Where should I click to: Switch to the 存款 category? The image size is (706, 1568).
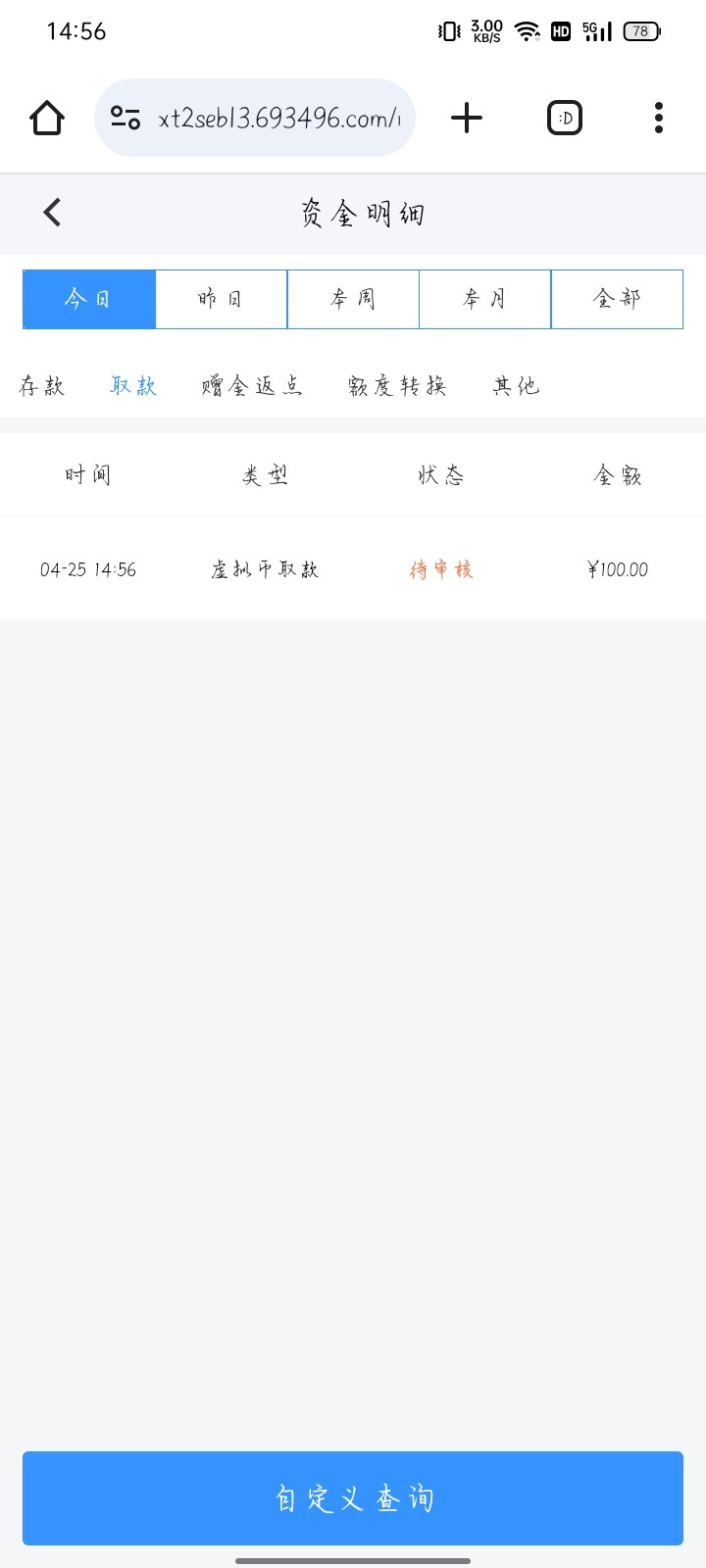click(x=42, y=386)
